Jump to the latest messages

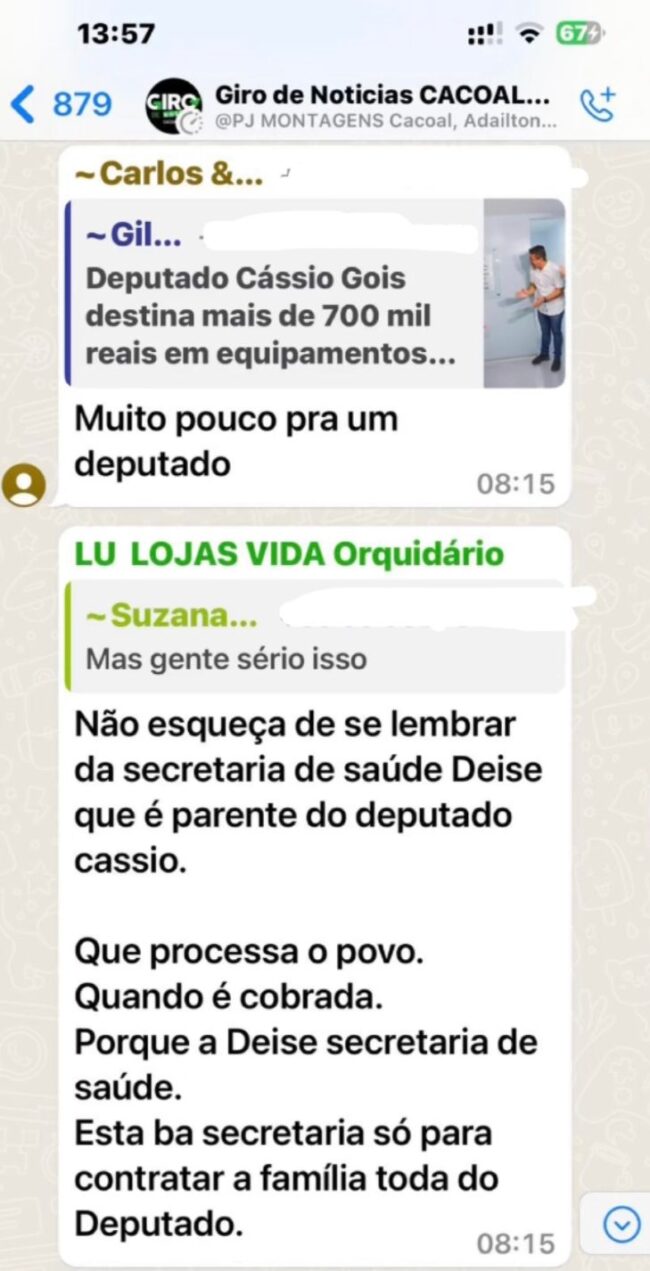coord(621,1224)
